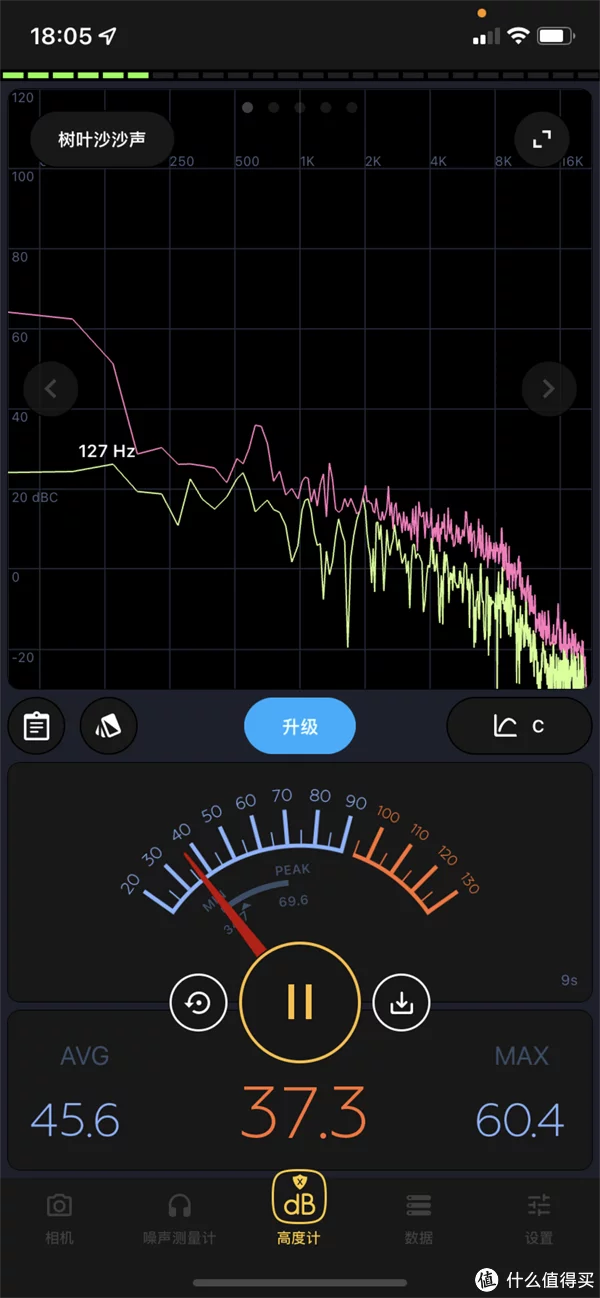Save the recording with download icon
The height and width of the screenshot is (1298, 600).
(x=401, y=1002)
